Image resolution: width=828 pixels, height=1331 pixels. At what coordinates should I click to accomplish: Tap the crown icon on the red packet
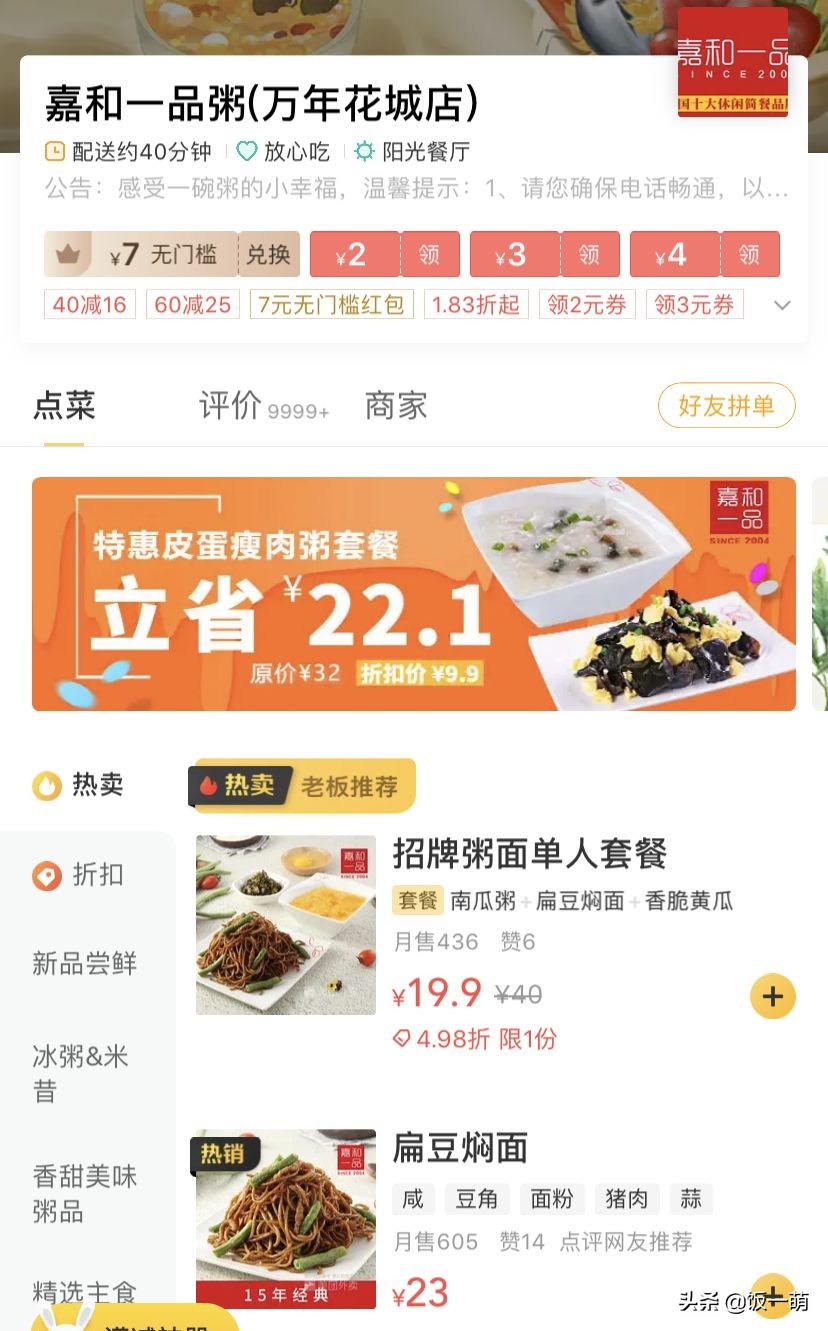point(68,253)
